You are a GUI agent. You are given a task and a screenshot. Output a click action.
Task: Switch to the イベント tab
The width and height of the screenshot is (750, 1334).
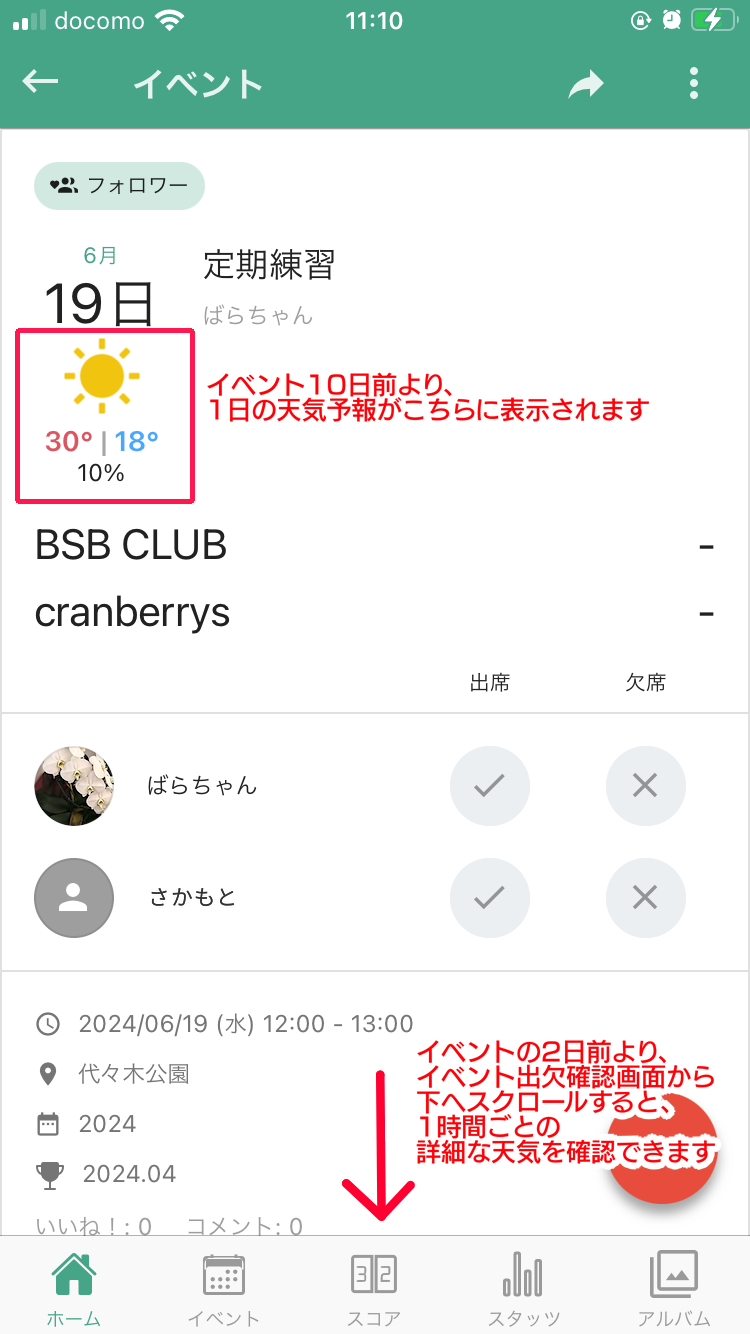click(x=224, y=1288)
